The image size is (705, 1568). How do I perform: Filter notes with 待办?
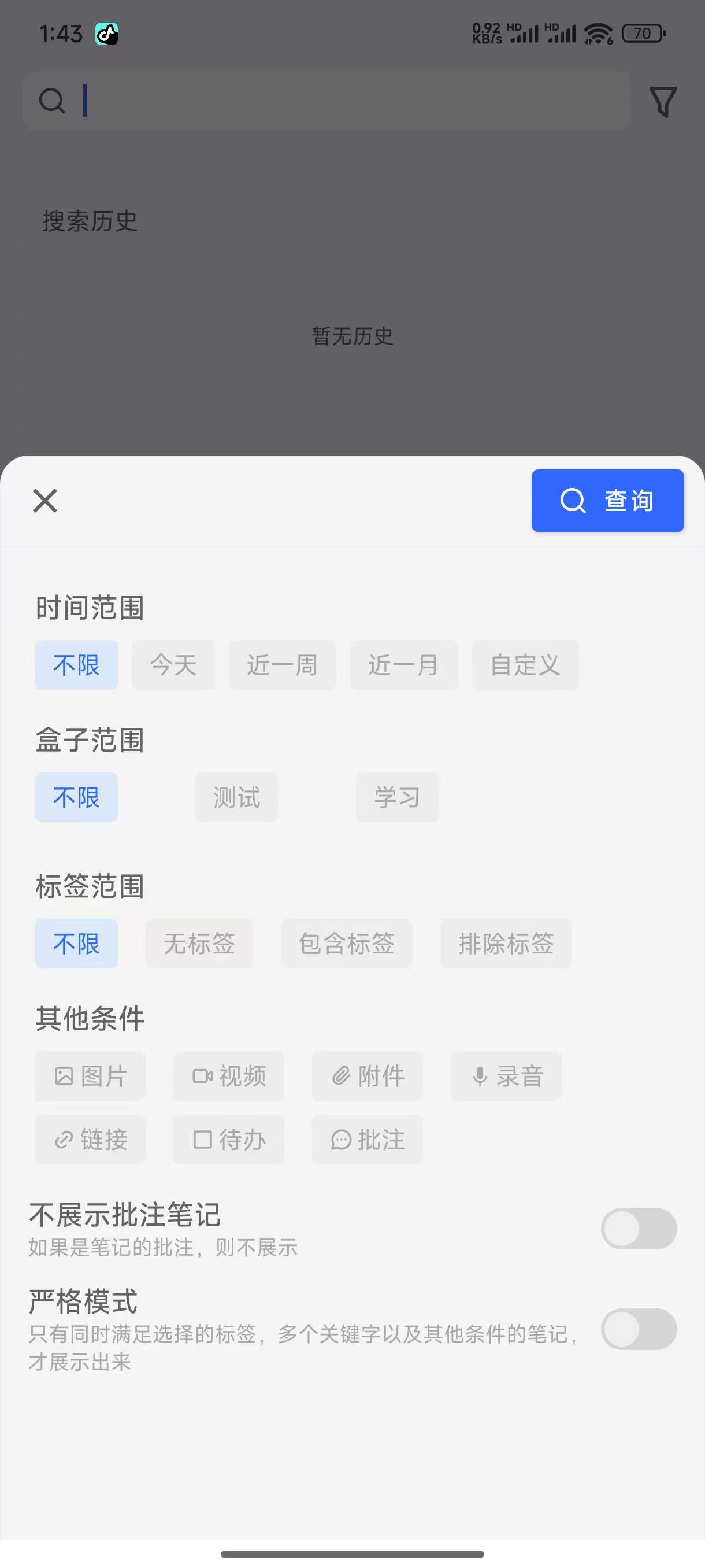tap(229, 1139)
